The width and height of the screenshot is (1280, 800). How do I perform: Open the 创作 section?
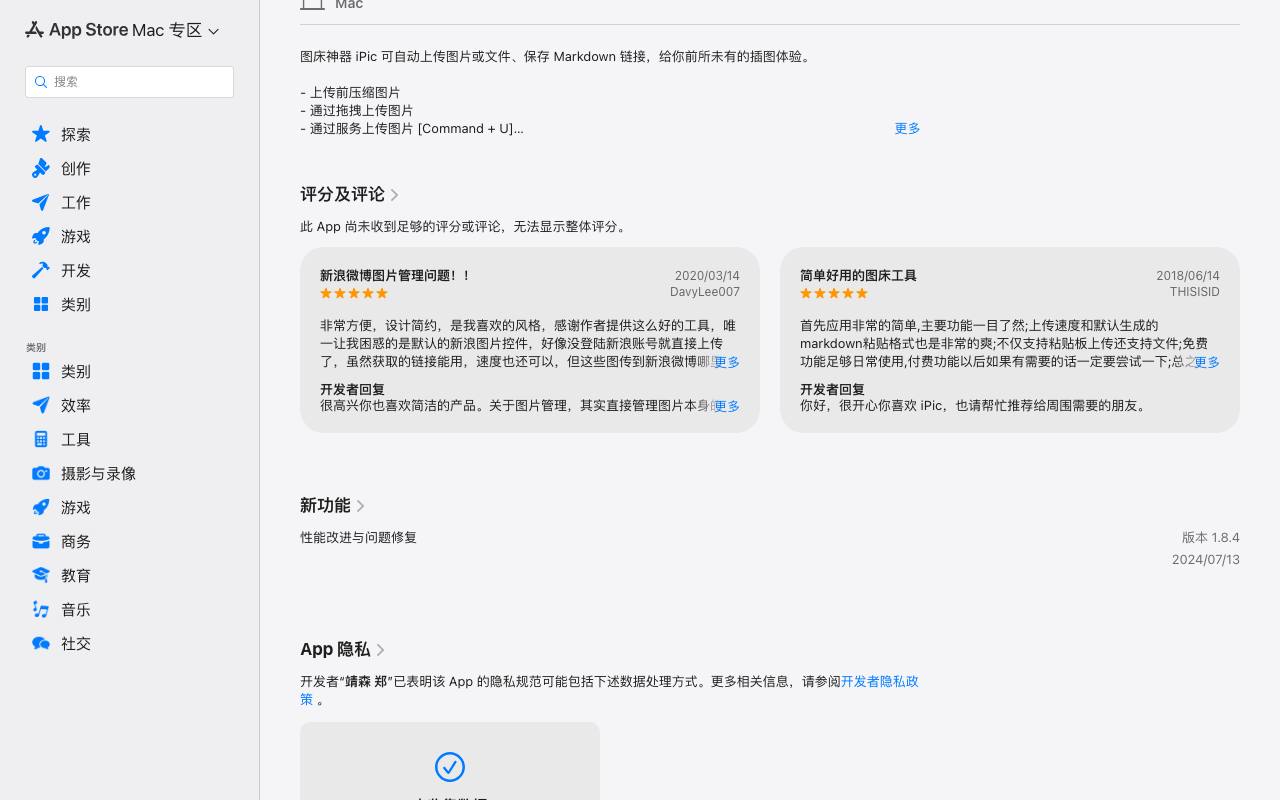click(x=61, y=168)
